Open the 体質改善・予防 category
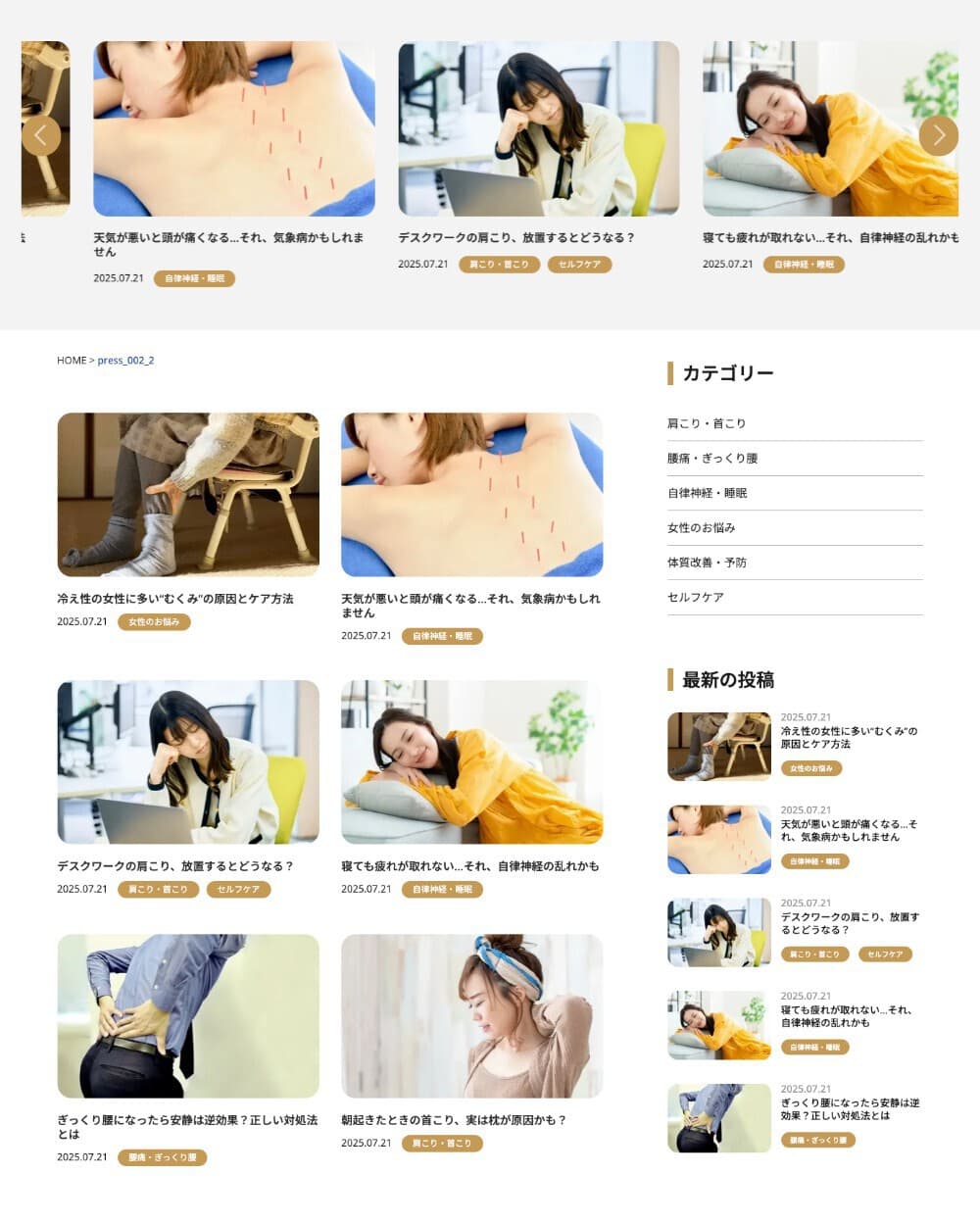 [x=707, y=563]
